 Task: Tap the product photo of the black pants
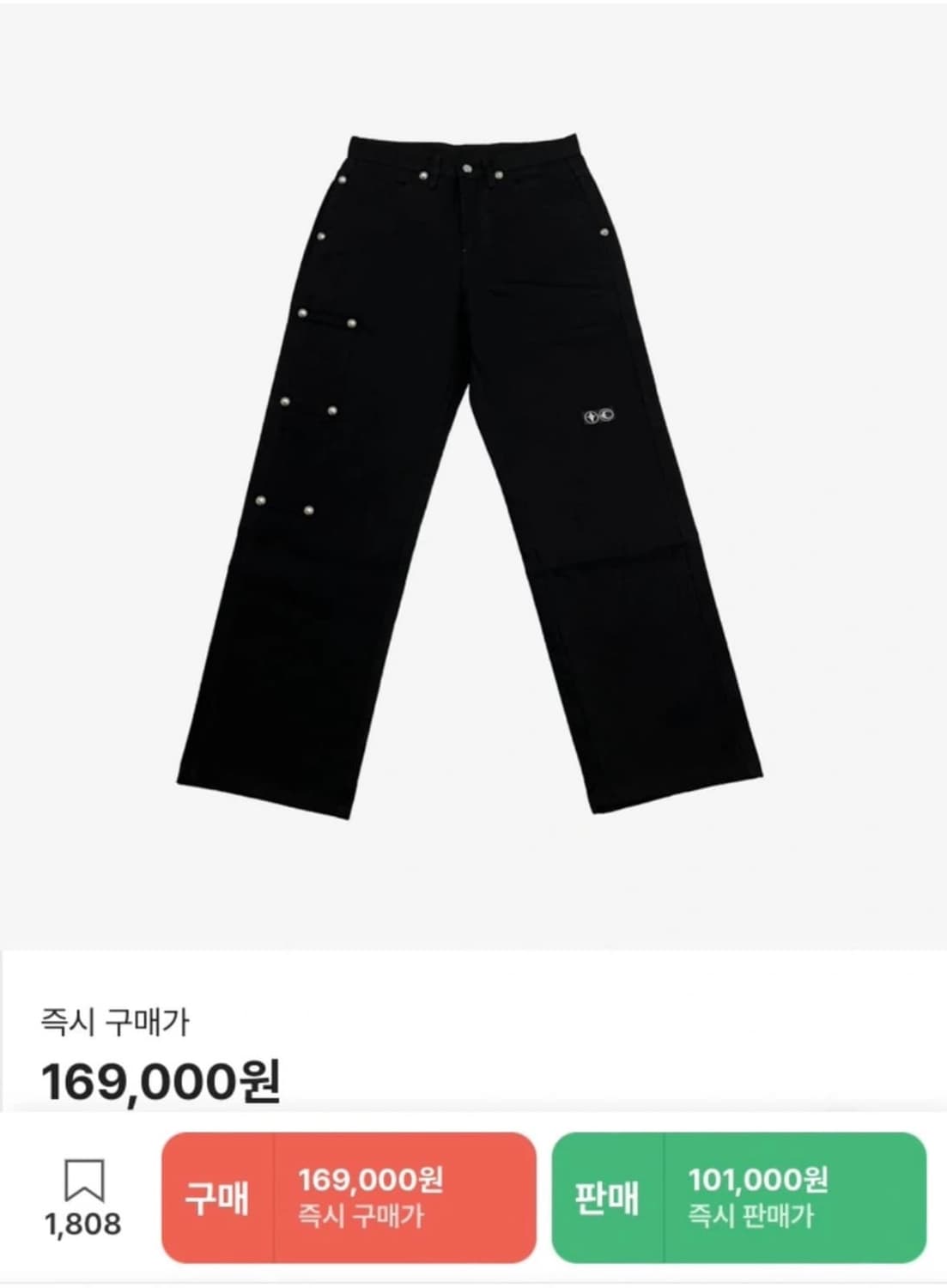pos(472,472)
